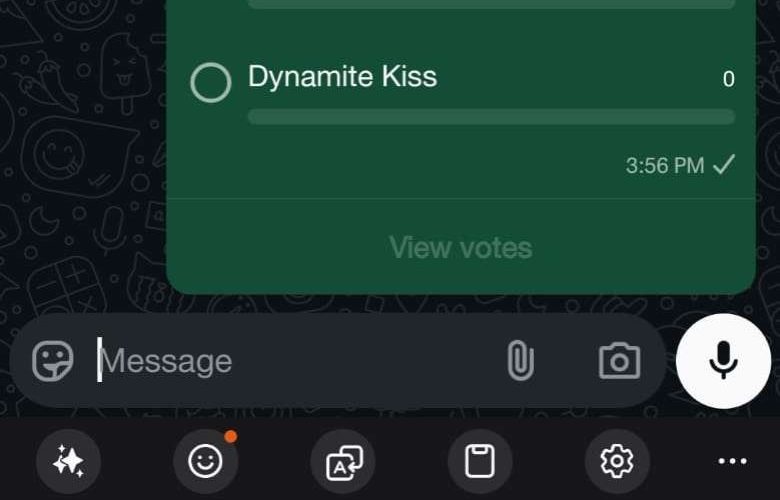Open the translate keyboard tool

(343, 461)
